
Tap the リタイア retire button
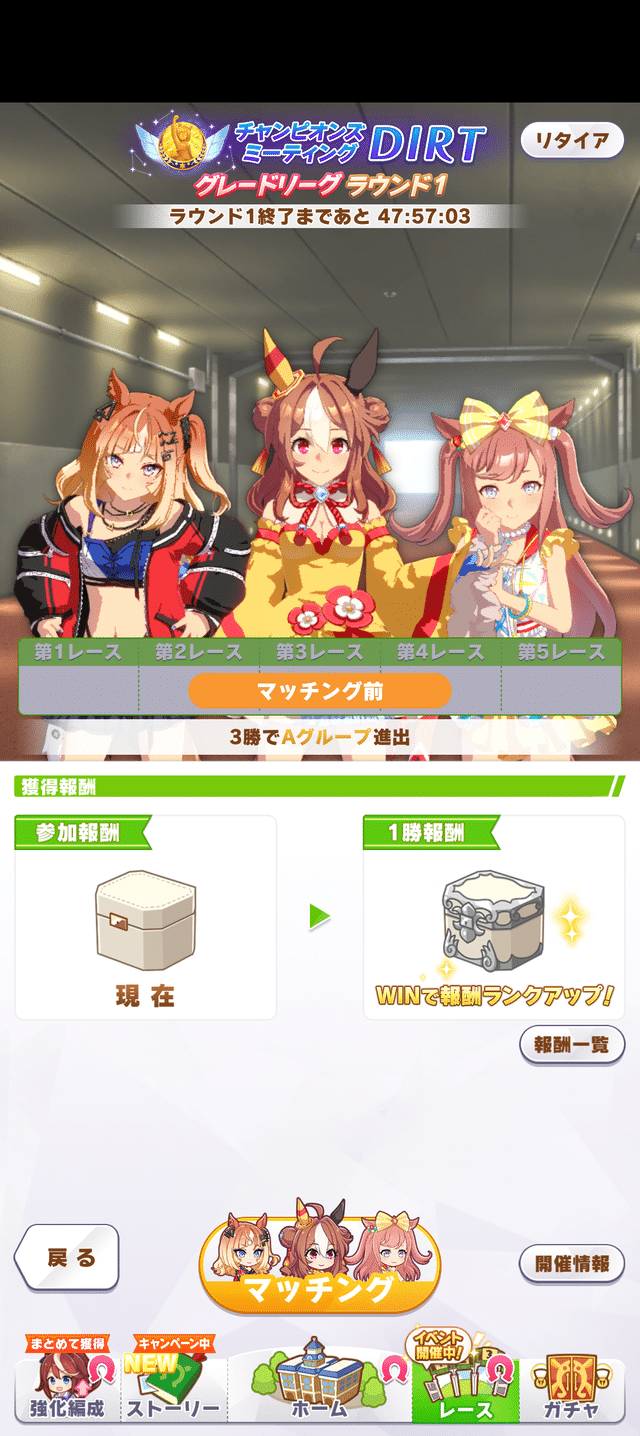coord(565,140)
